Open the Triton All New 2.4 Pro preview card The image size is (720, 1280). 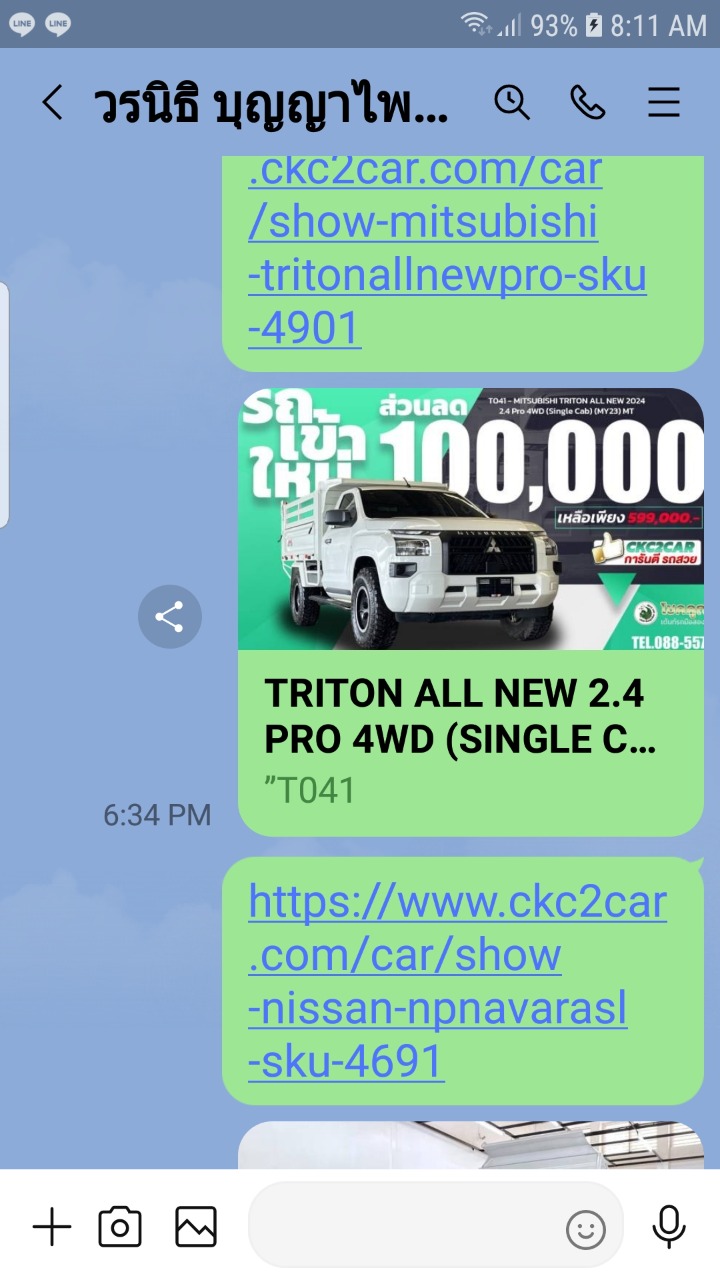coord(470,612)
